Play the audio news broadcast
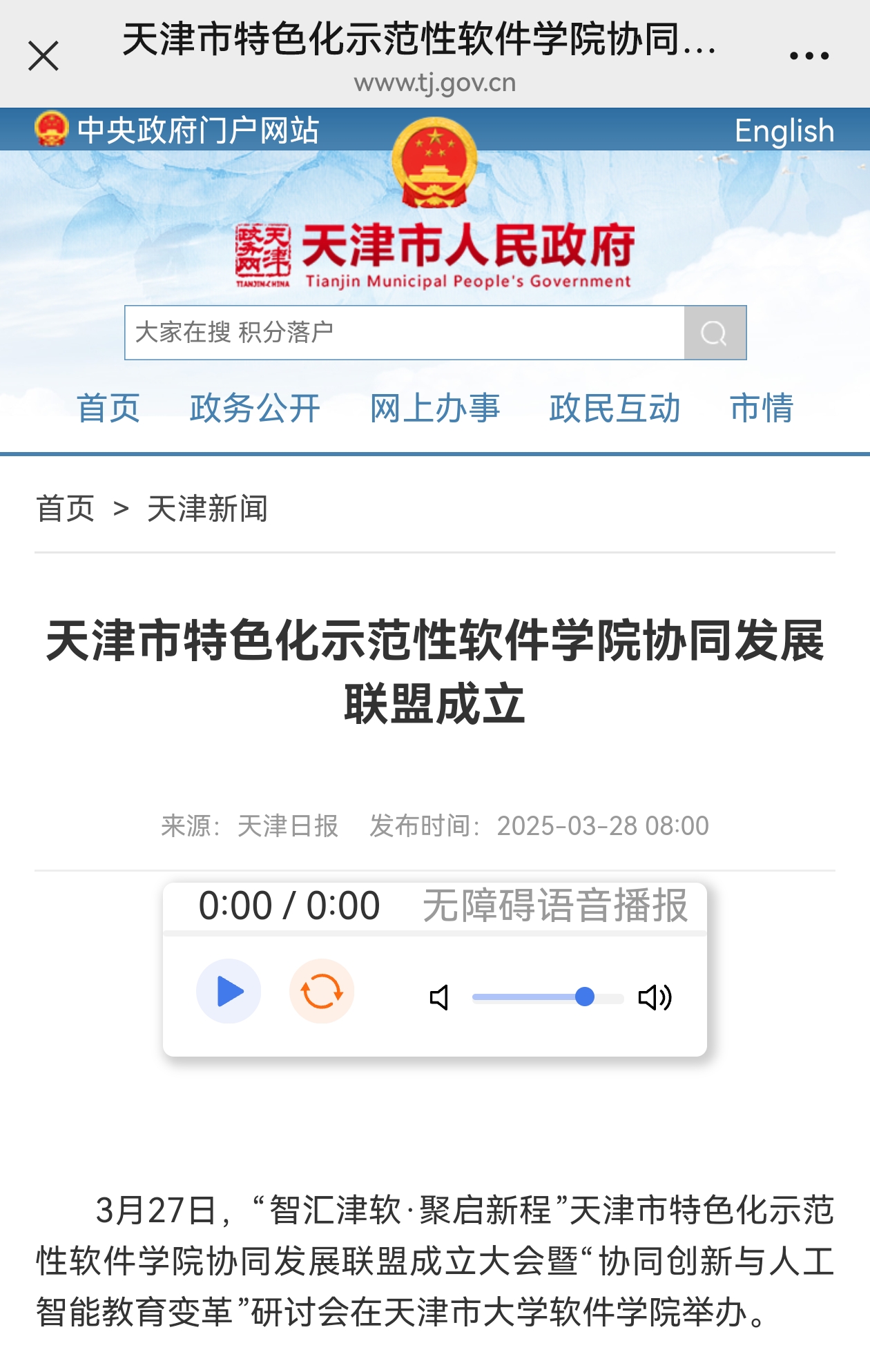 coord(229,992)
